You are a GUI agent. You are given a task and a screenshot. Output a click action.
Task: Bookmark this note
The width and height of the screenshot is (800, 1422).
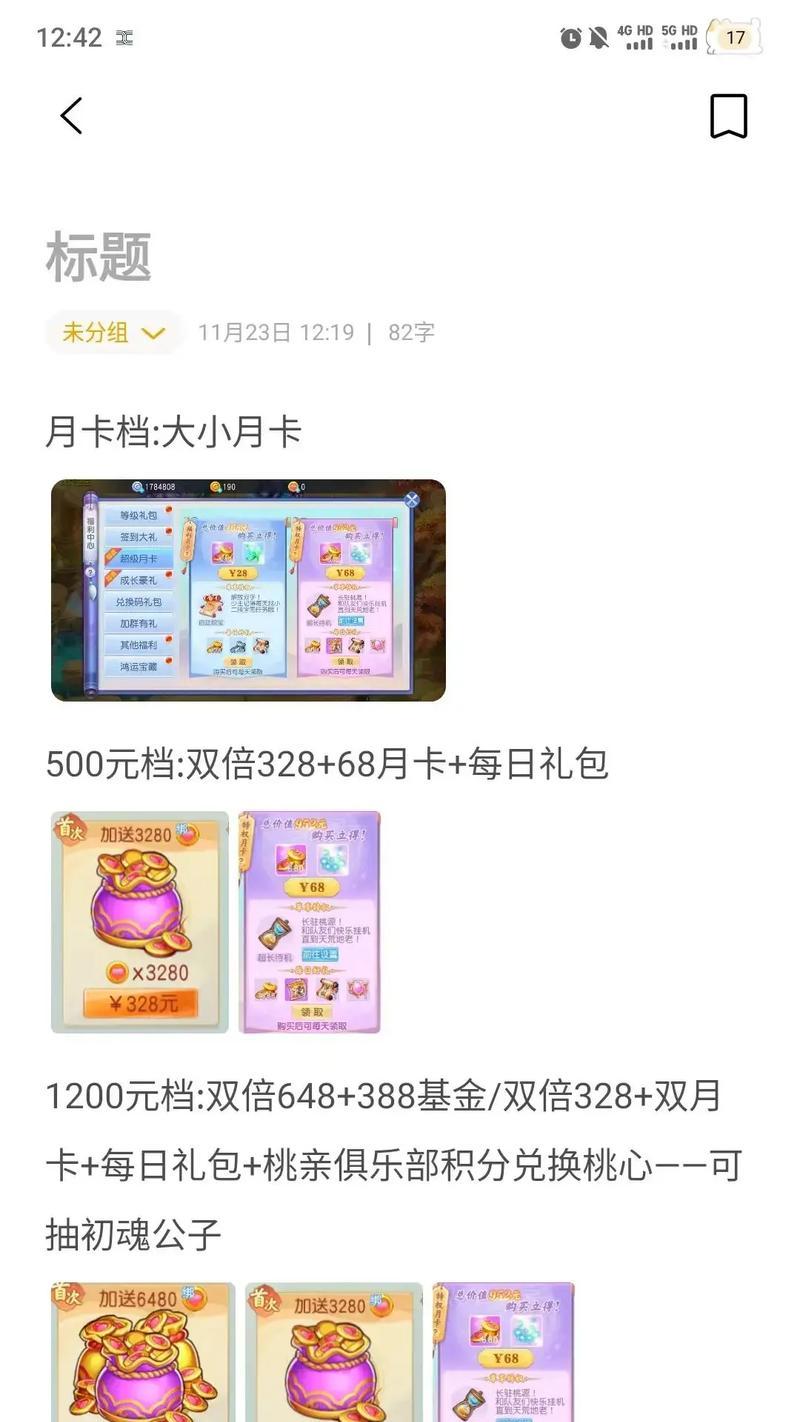[728, 116]
